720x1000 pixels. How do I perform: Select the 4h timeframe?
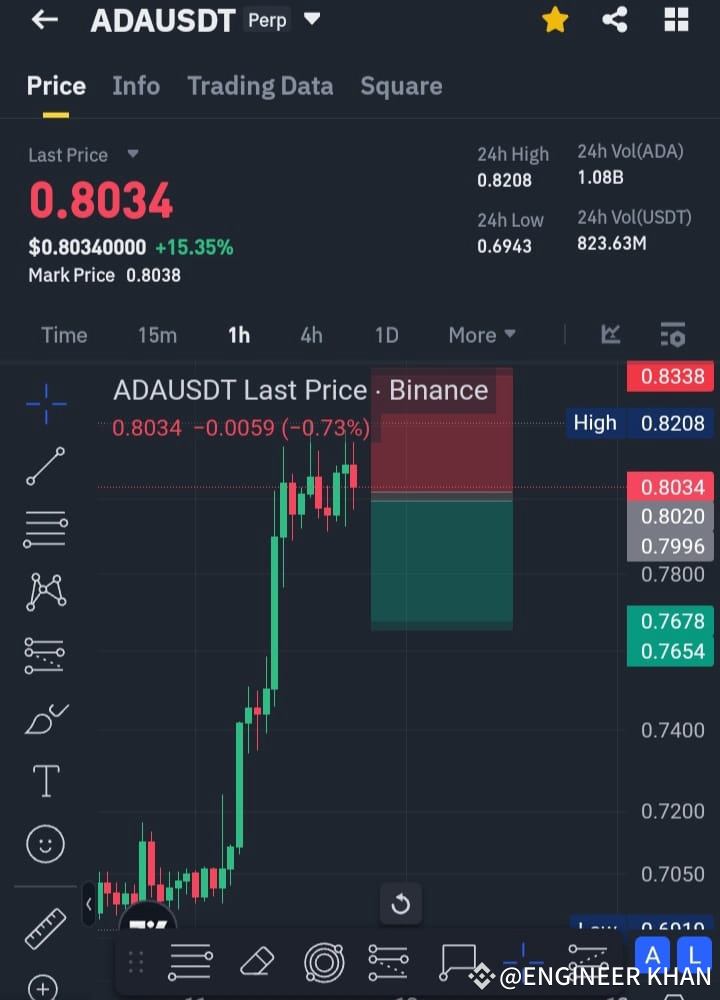point(311,336)
